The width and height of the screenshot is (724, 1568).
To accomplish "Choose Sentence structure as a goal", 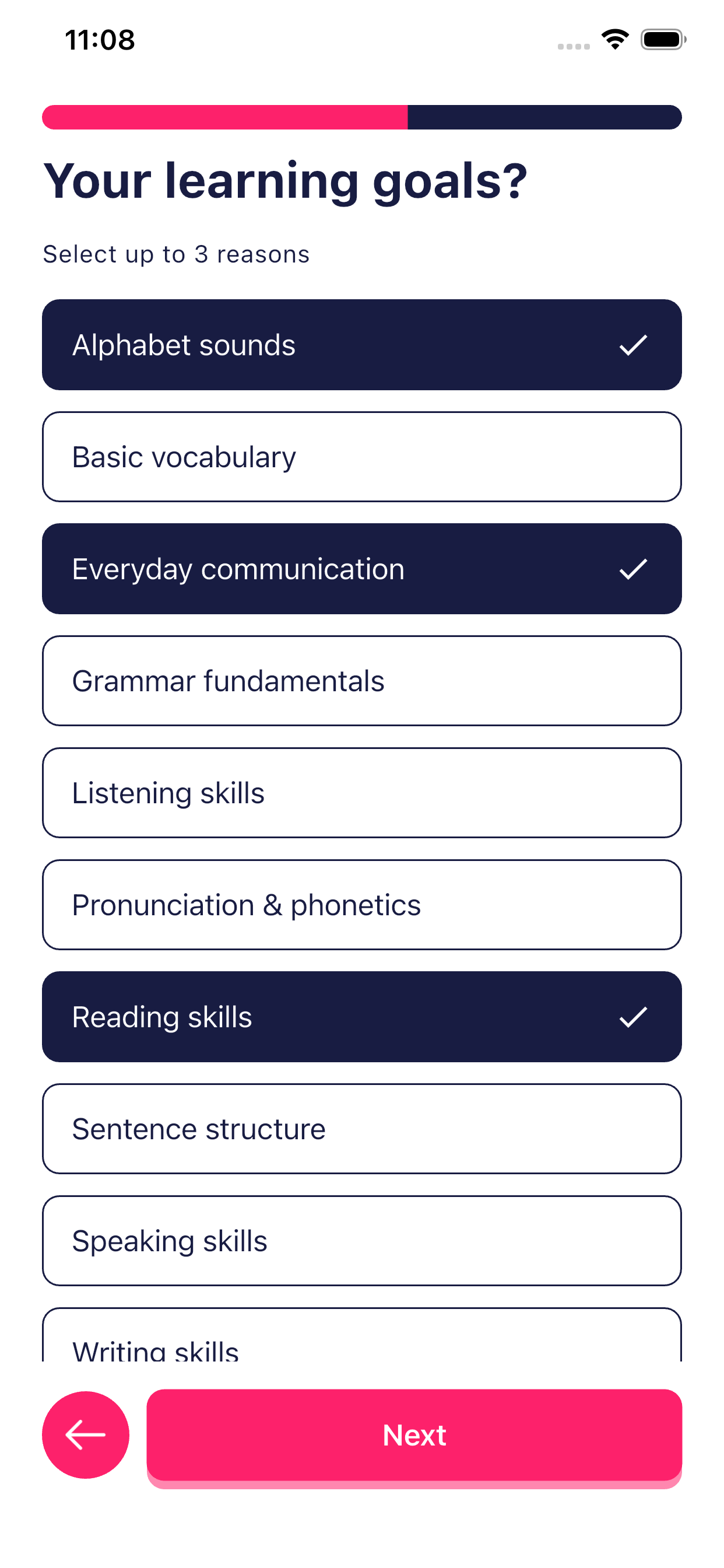I will coord(361,1129).
